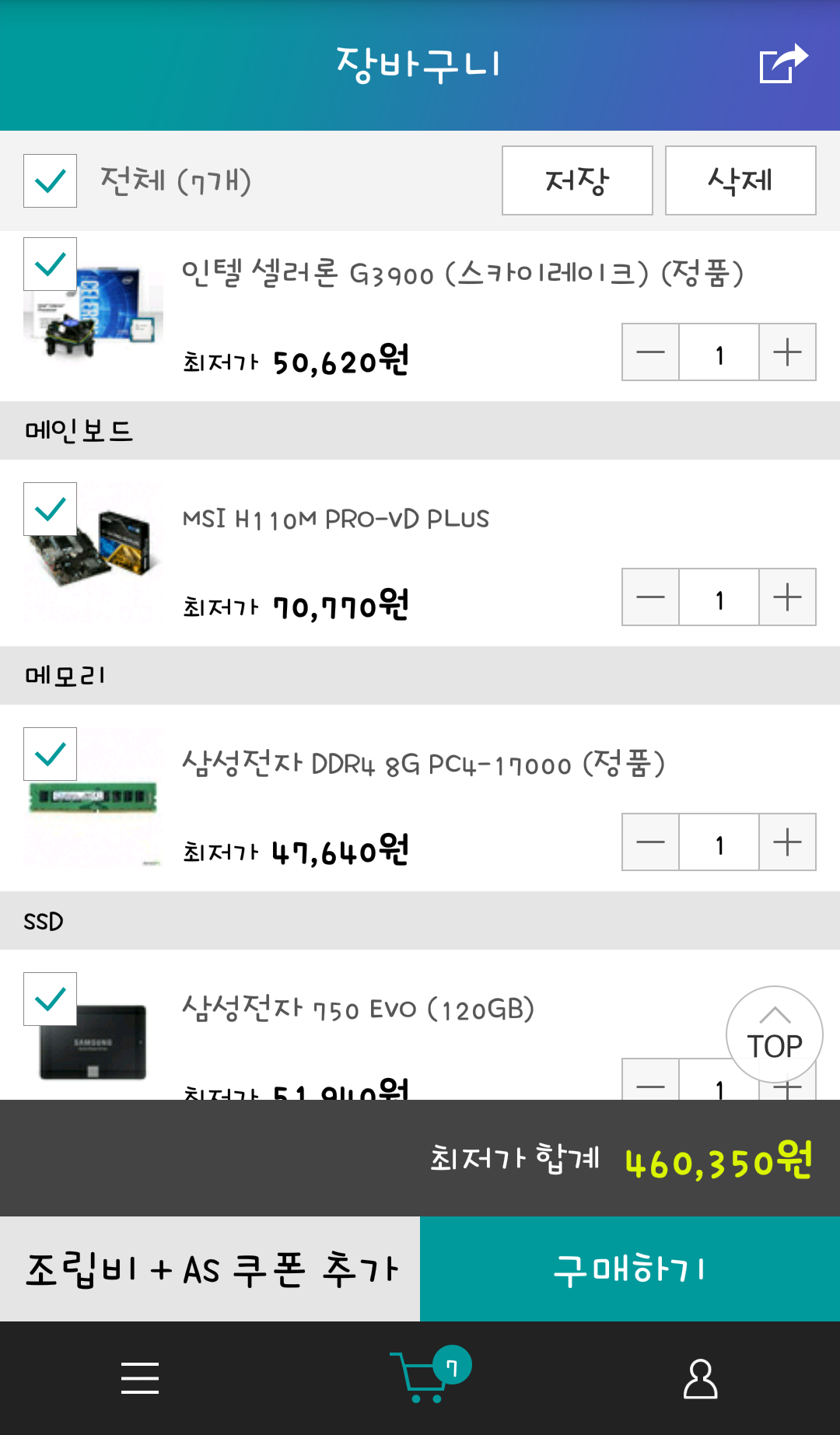Open the hamburger menu in bottom bar

coord(140,1378)
